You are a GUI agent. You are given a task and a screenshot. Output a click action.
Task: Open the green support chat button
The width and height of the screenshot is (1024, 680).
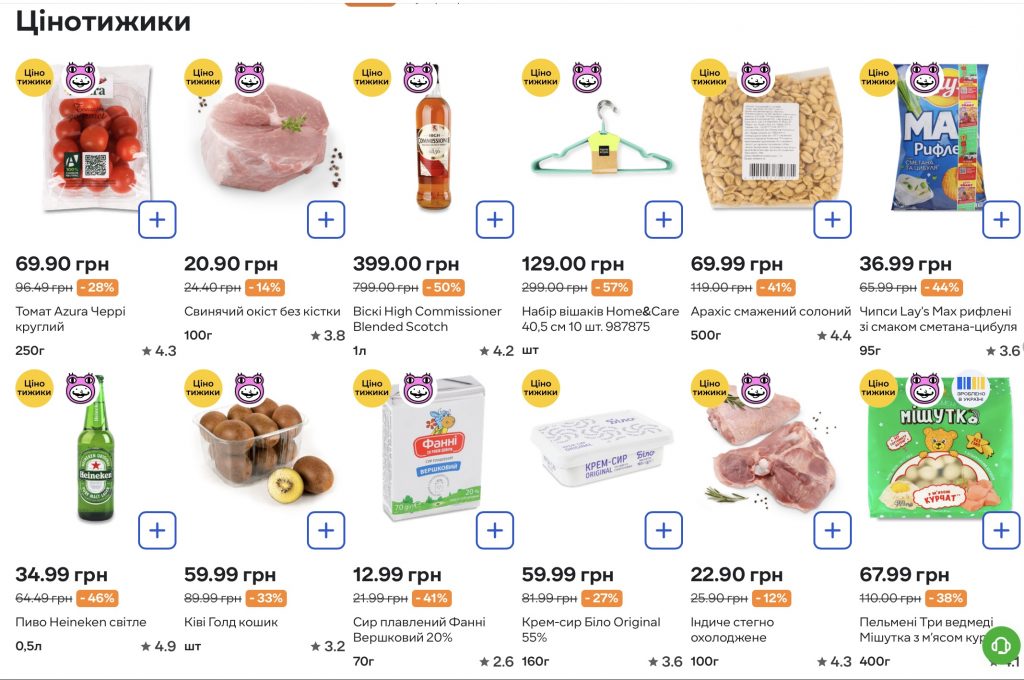(x=1001, y=645)
